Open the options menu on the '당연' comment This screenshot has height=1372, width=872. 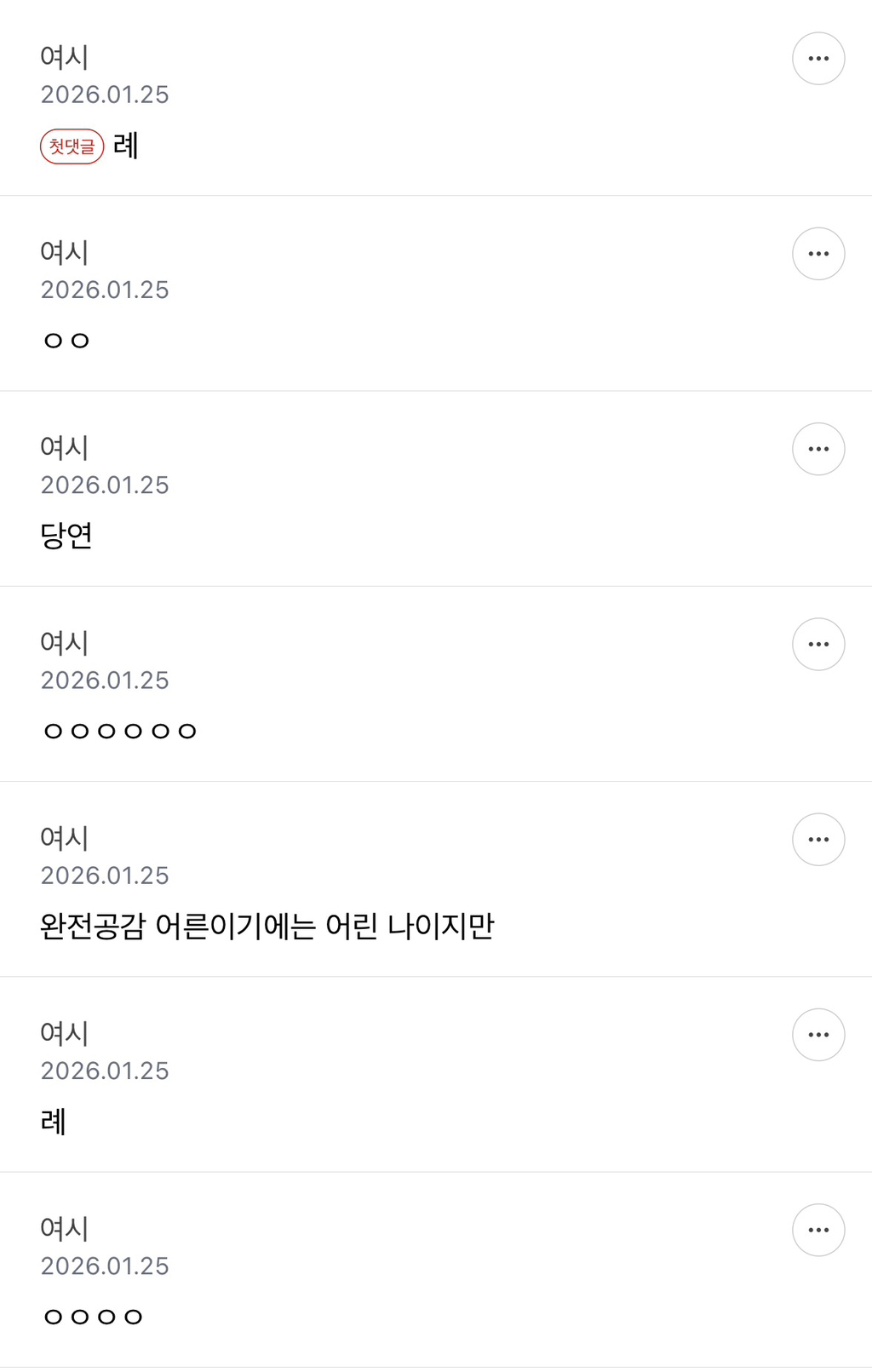point(818,448)
